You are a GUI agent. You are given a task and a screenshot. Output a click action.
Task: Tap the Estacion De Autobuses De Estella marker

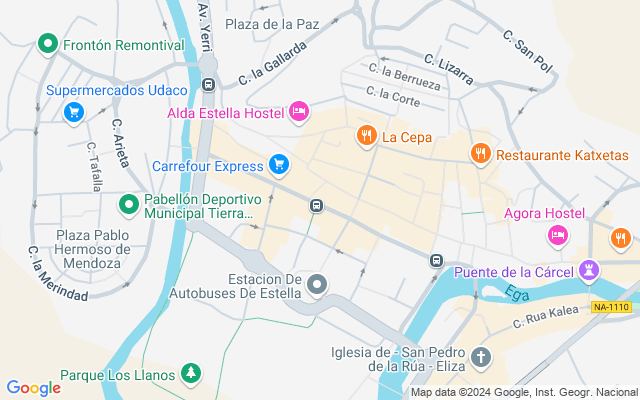tap(317, 284)
